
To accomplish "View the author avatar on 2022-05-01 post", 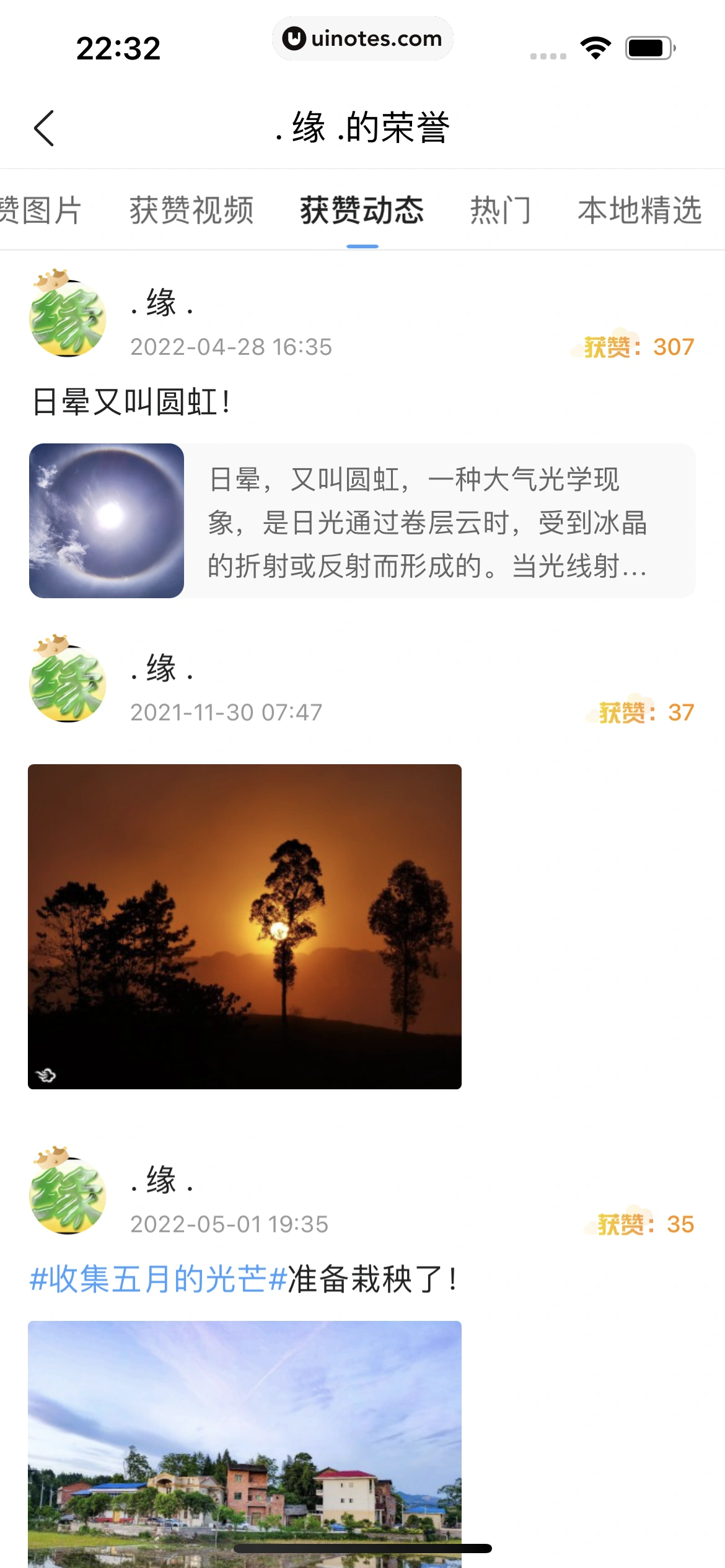I will click(x=68, y=1191).
